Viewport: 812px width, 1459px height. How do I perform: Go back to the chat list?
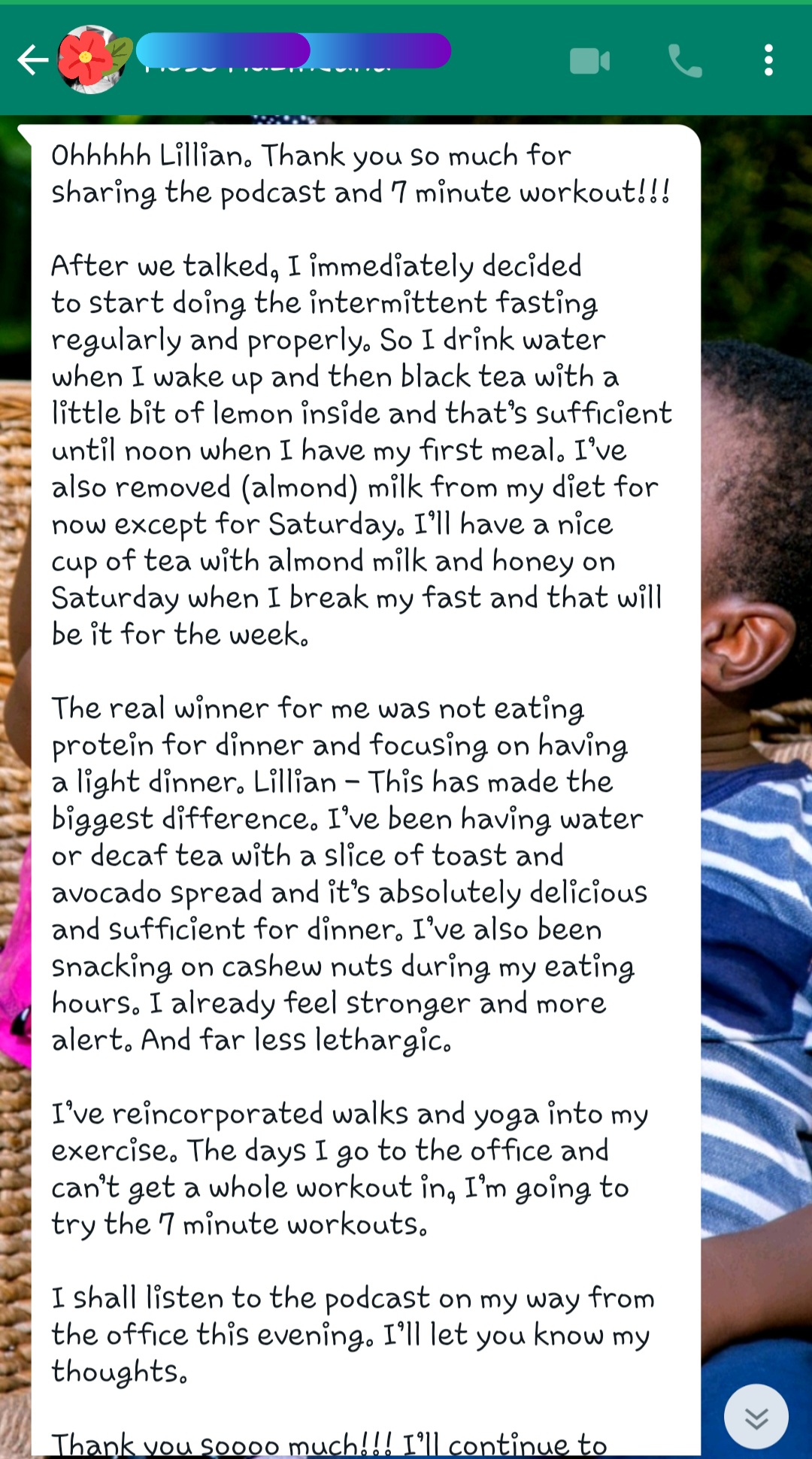(32, 60)
